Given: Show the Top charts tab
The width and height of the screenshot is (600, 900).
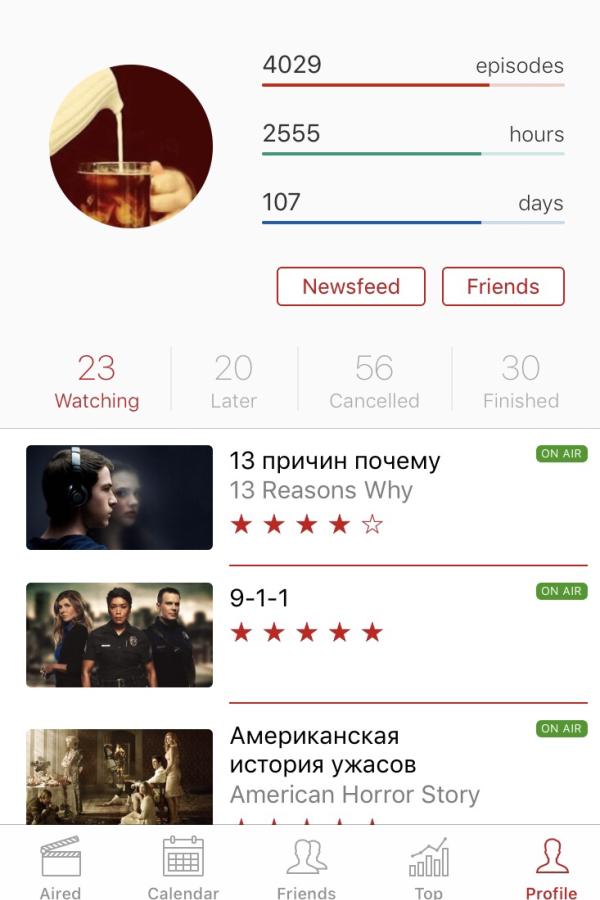Looking at the screenshot, I should tap(428, 867).
